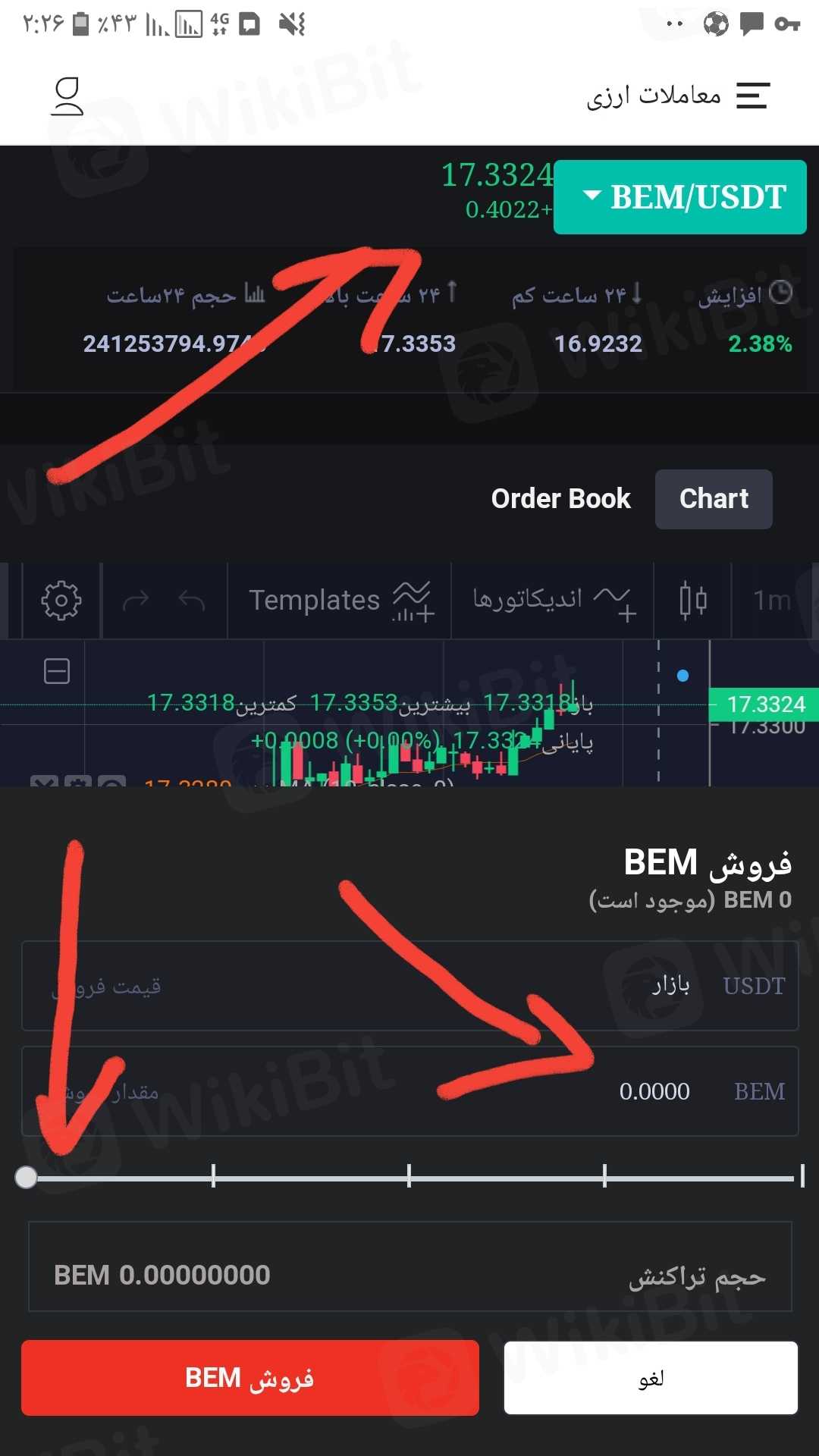Image resolution: width=819 pixels, height=1456 pixels.
Task: Collapse the chart legend
Action: [x=57, y=671]
